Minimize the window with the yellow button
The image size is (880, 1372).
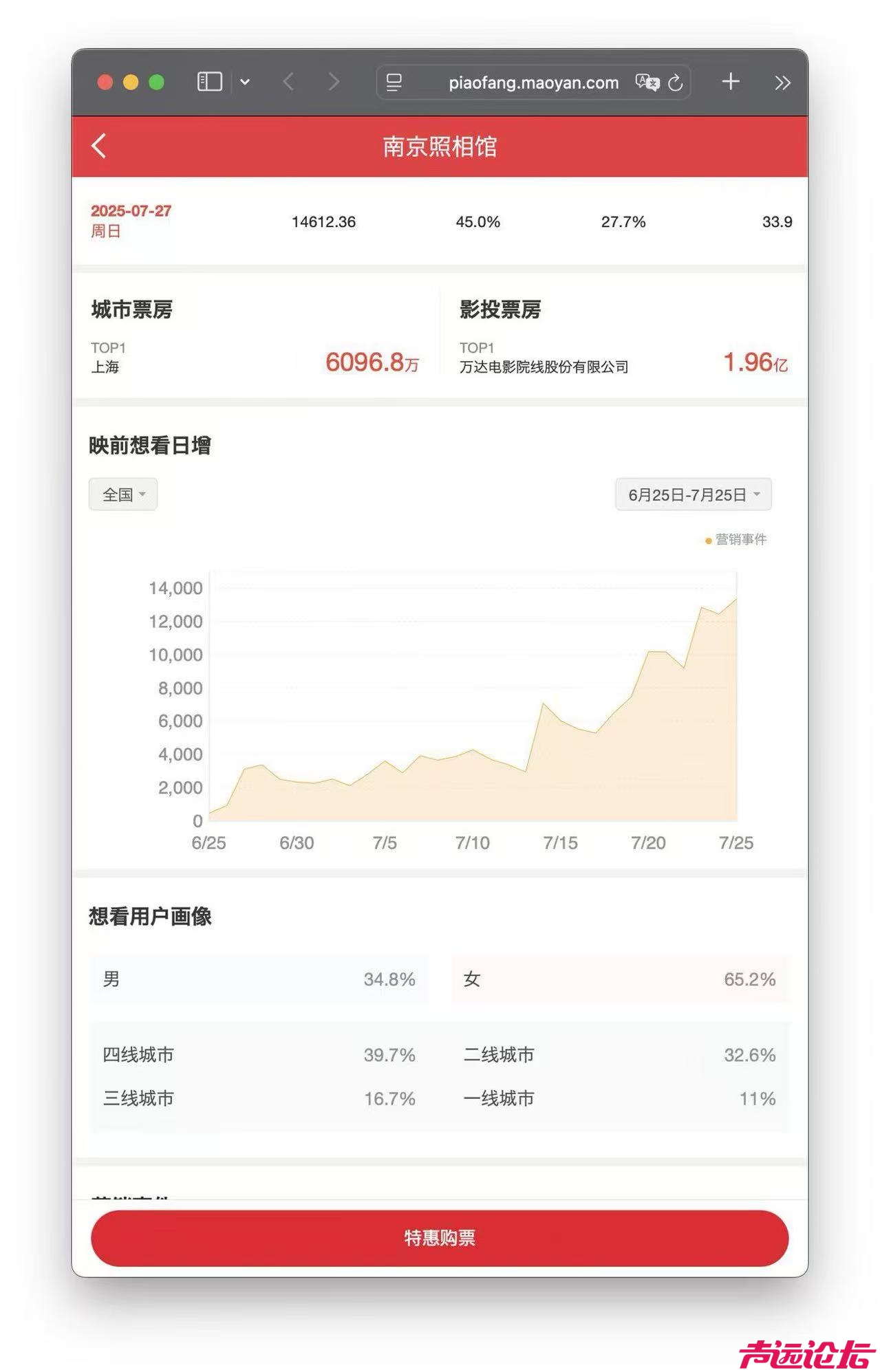point(131,83)
